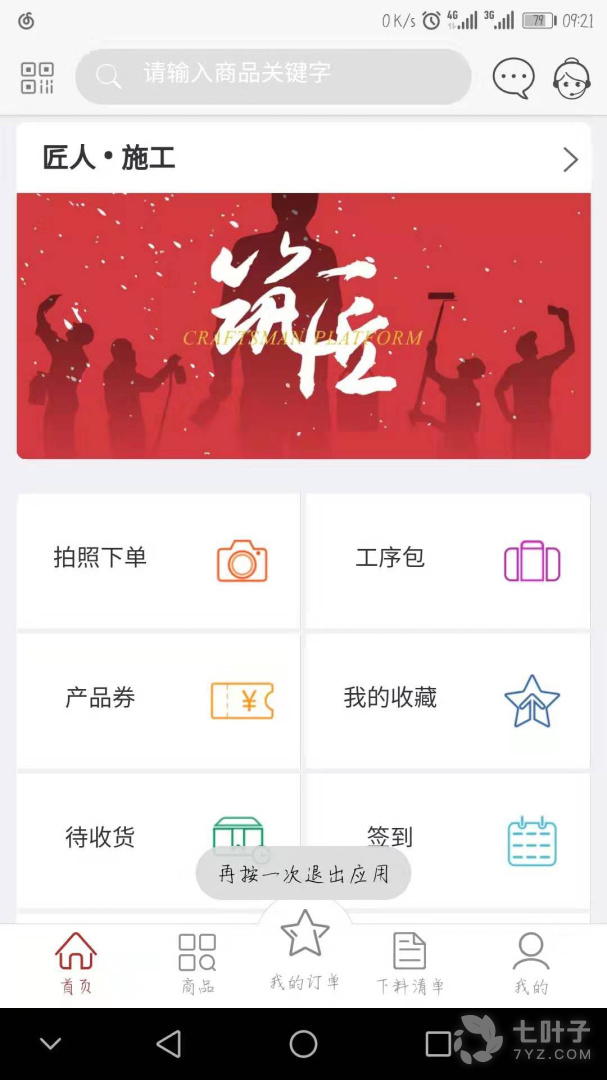The width and height of the screenshot is (607, 1080).
Task: Go to the system home screen
Action: (303, 1044)
